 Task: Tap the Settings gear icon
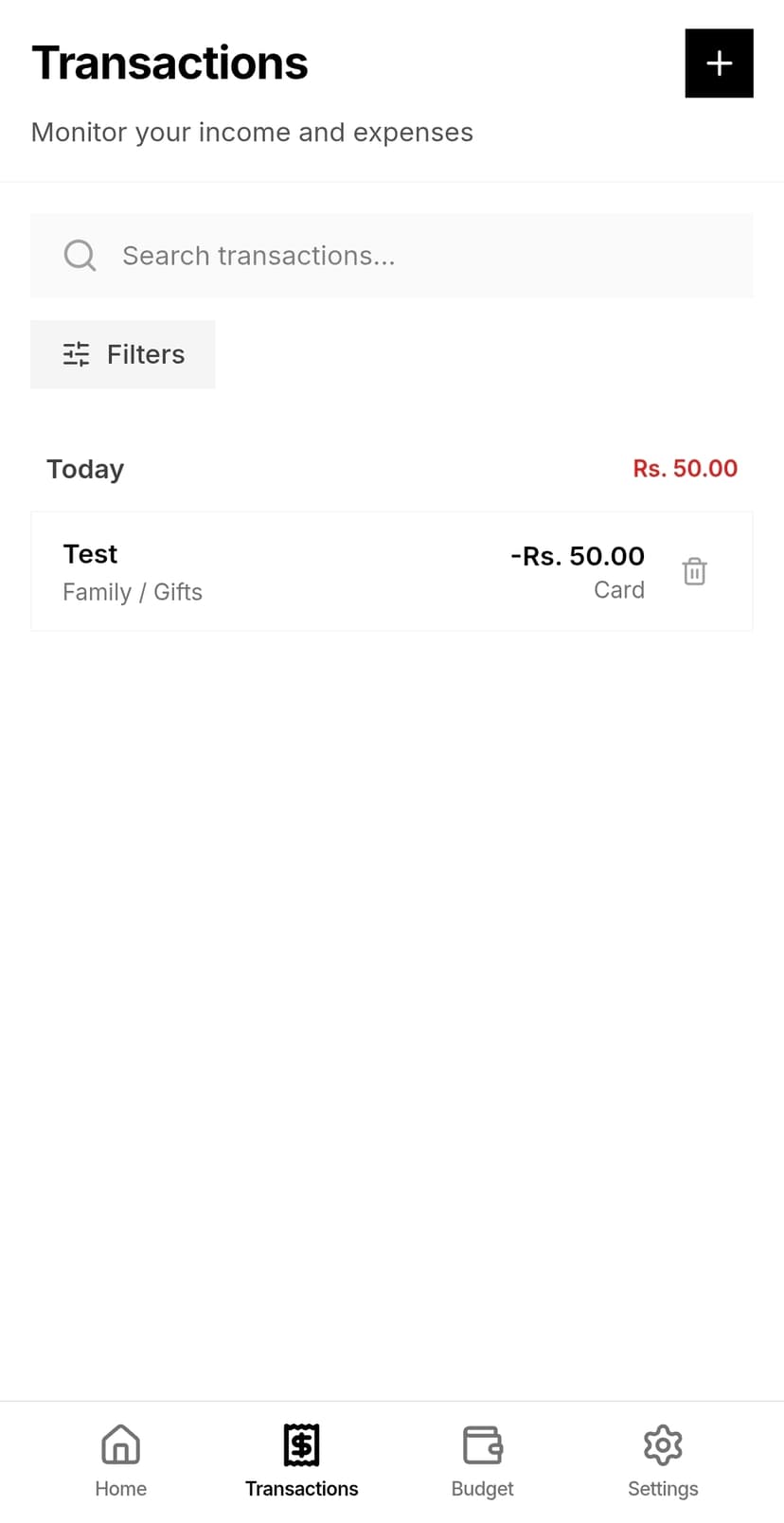[x=662, y=1444]
